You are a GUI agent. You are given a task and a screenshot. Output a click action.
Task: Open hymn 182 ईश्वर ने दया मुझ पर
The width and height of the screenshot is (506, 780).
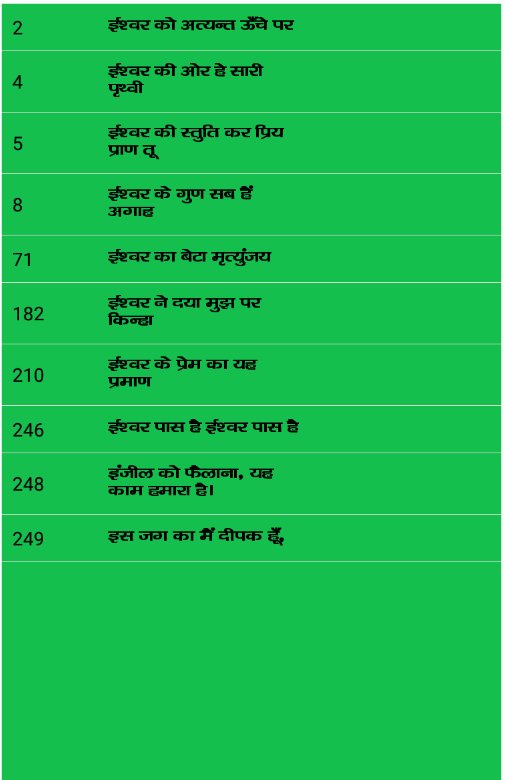[x=251, y=313]
